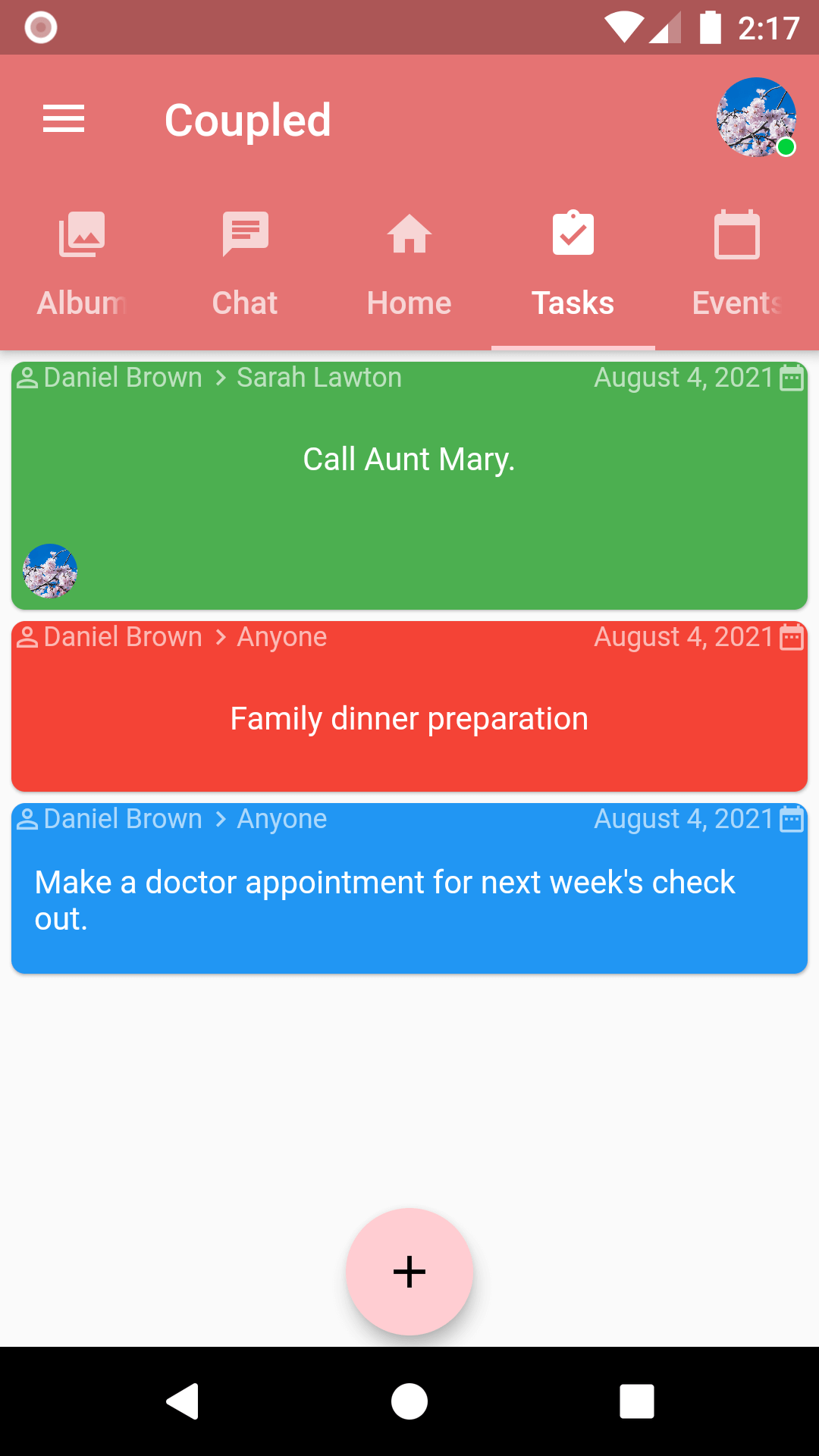Image resolution: width=819 pixels, height=1456 pixels.
Task: Open the profile avatar in app bar
Action: click(755, 118)
